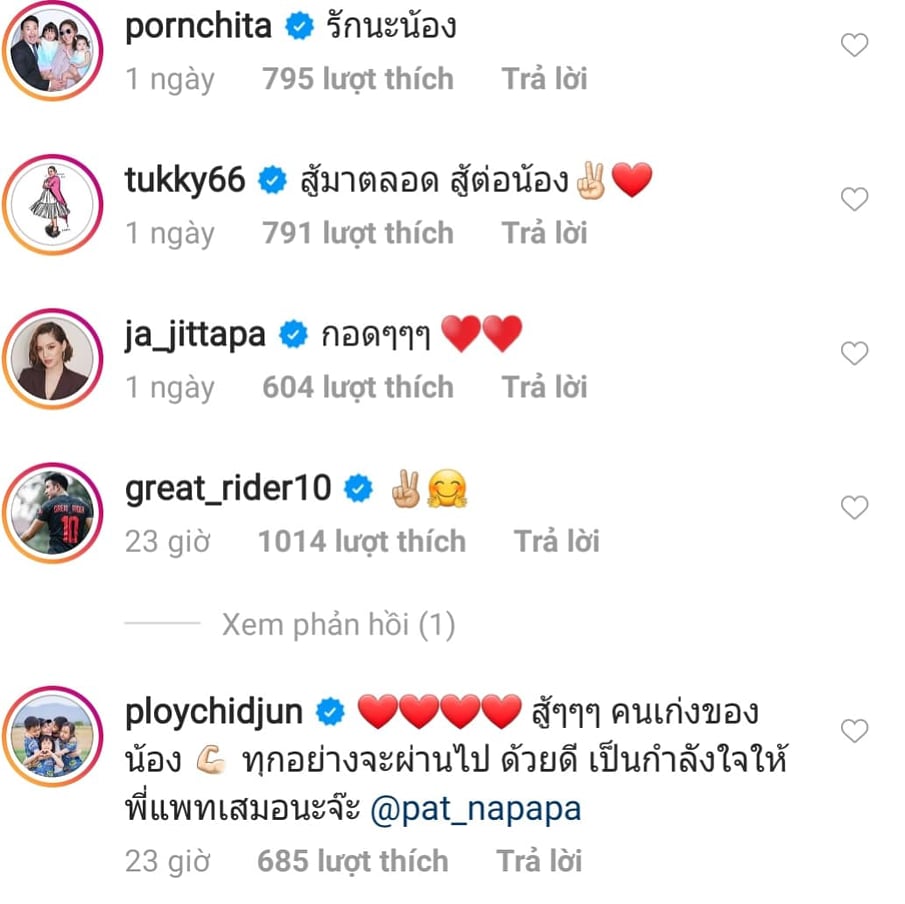View ploychidjun's avatar
This screenshot has height=904, width=905.
tap(54, 738)
